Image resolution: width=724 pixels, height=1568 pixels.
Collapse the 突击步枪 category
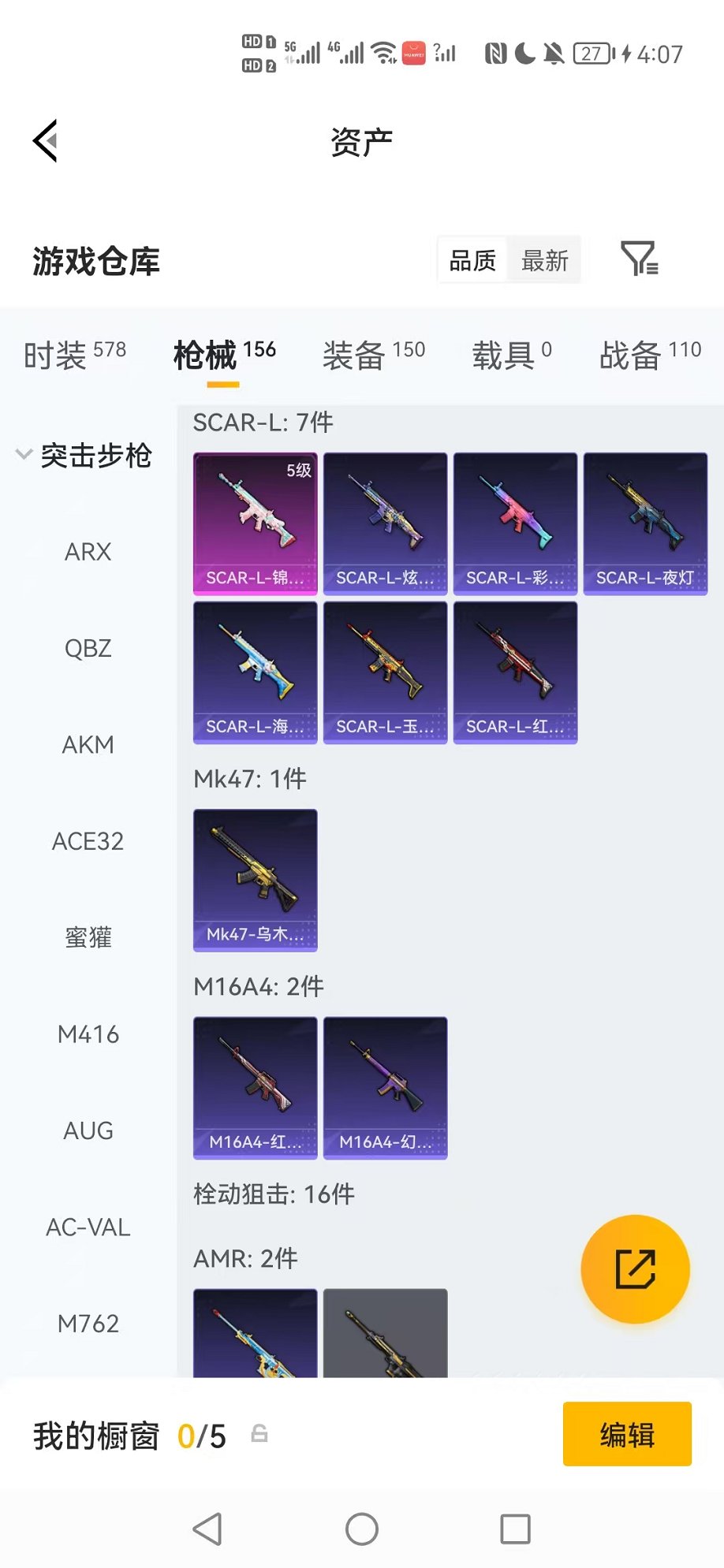(85, 455)
